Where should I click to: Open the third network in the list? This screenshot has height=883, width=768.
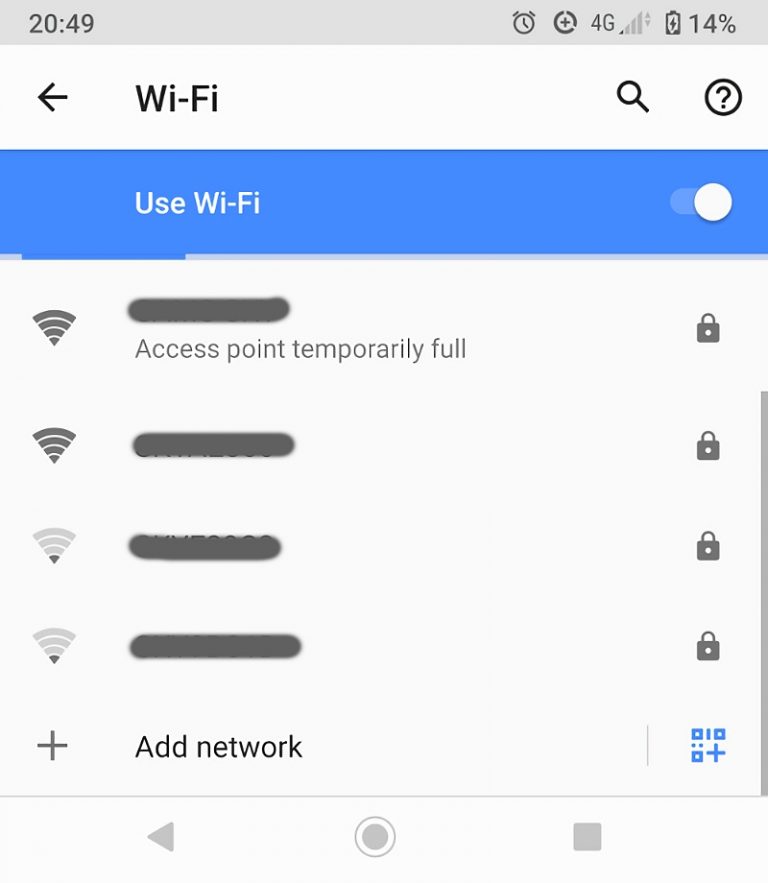point(300,546)
